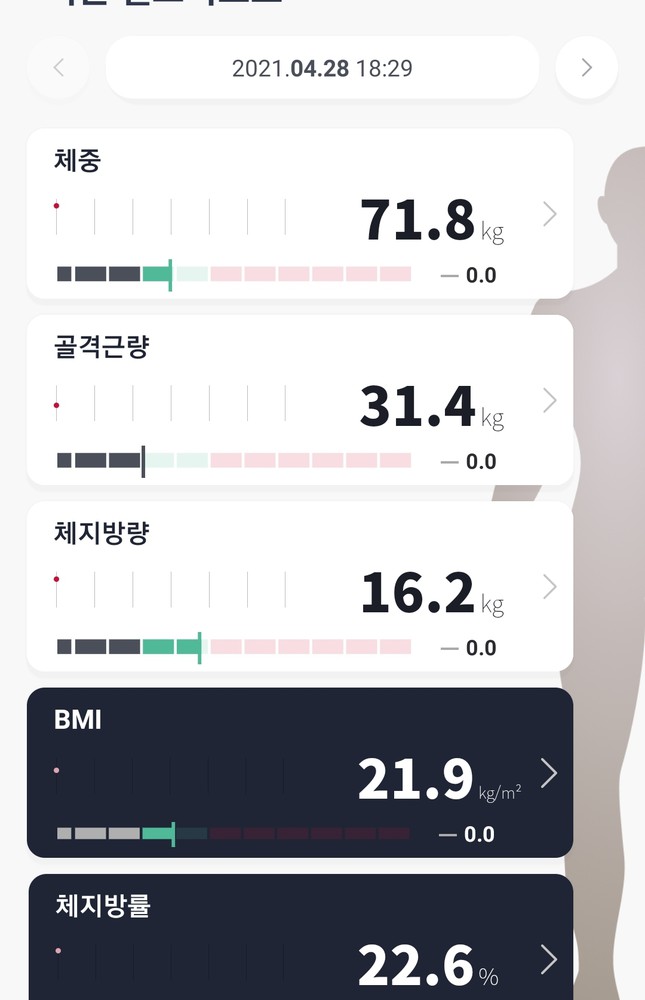This screenshot has width=645, height=1000.
Task: Open the BMI 21.9 card
Action: click(300, 772)
